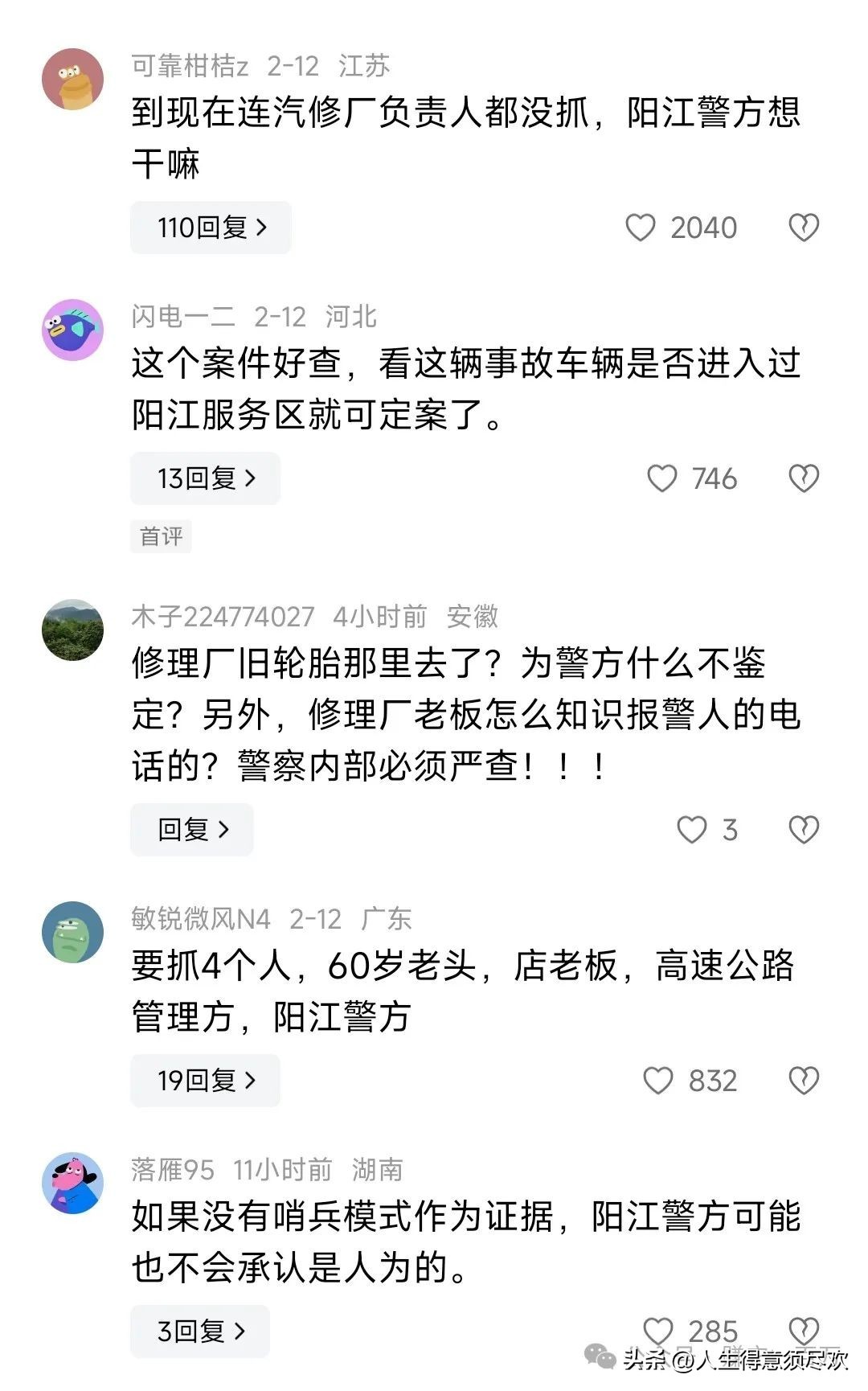This screenshot has height=1391, width=868.
Task: Dislike 敏锐微风N4's comment
Action: (x=803, y=1080)
